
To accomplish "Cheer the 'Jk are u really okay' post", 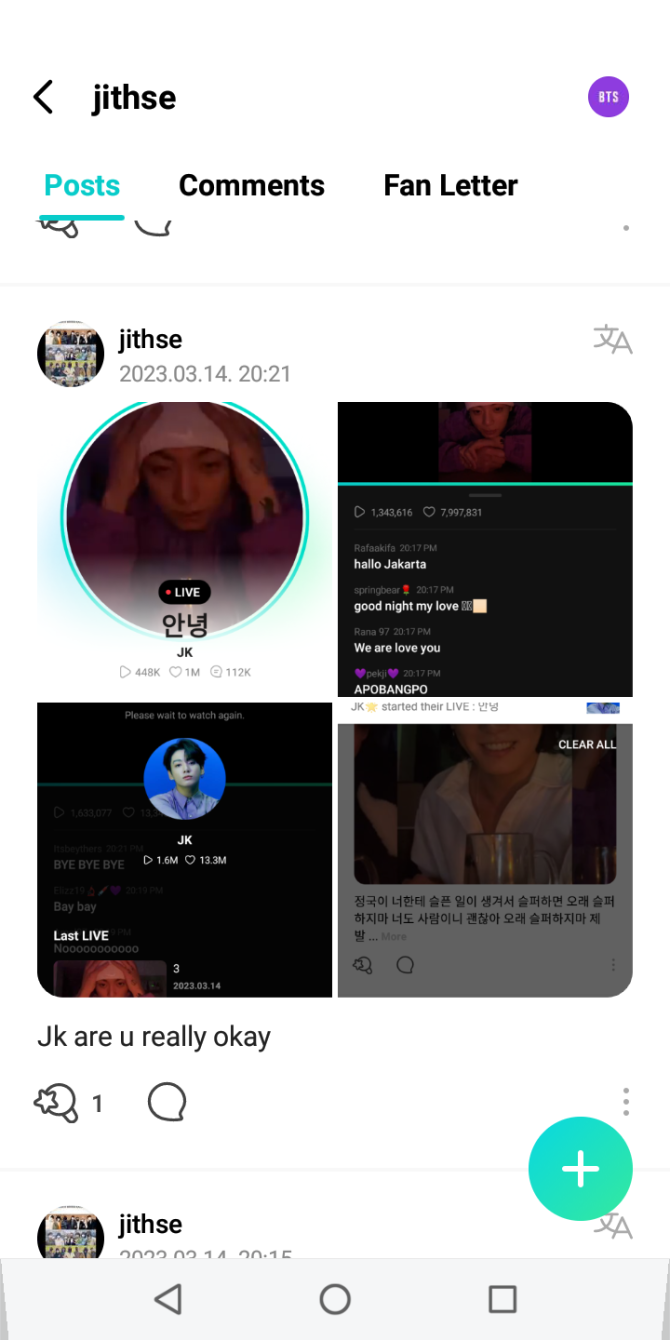I will point(56,1103).
